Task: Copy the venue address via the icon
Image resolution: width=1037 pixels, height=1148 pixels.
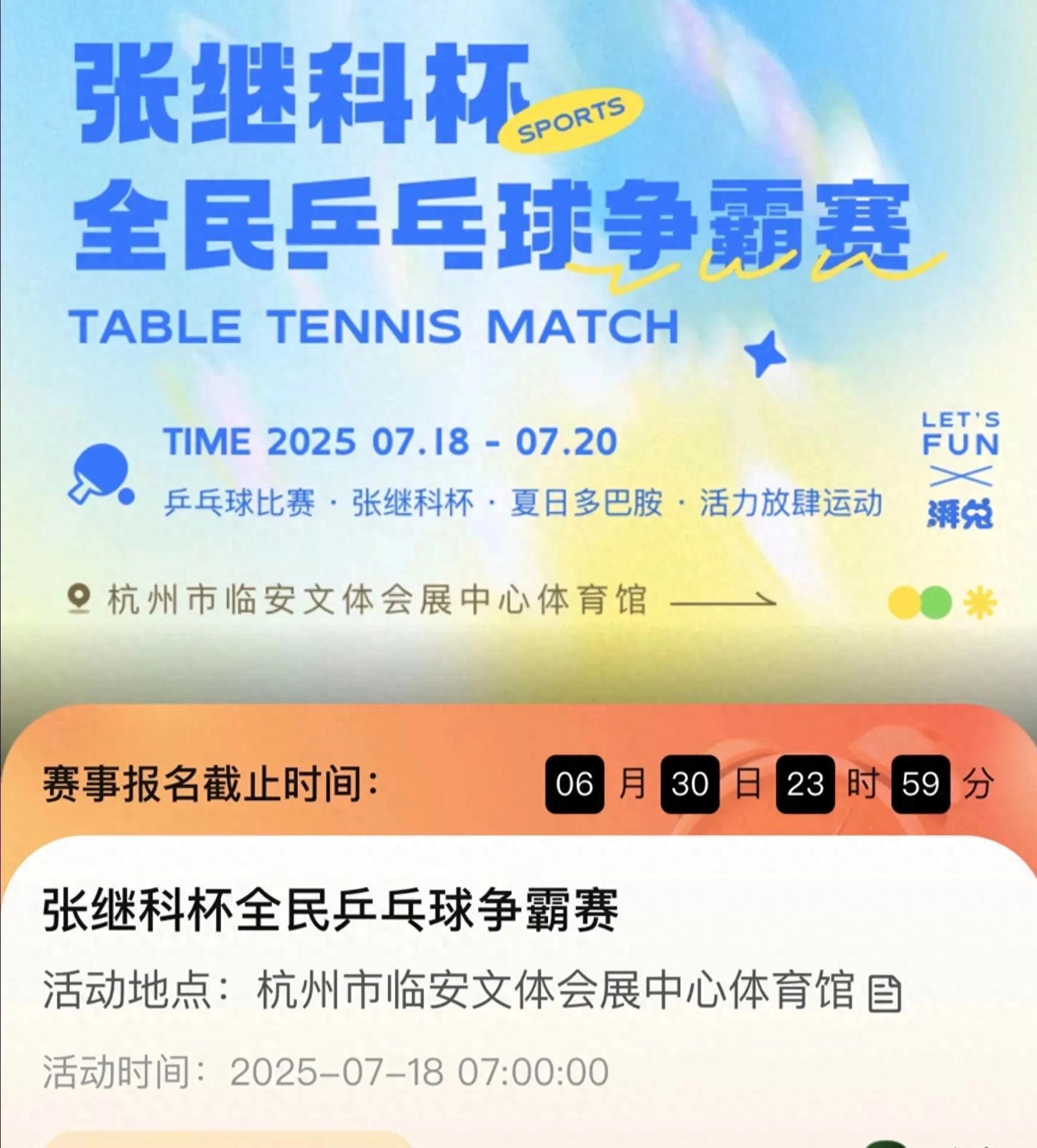Action: 884,994
